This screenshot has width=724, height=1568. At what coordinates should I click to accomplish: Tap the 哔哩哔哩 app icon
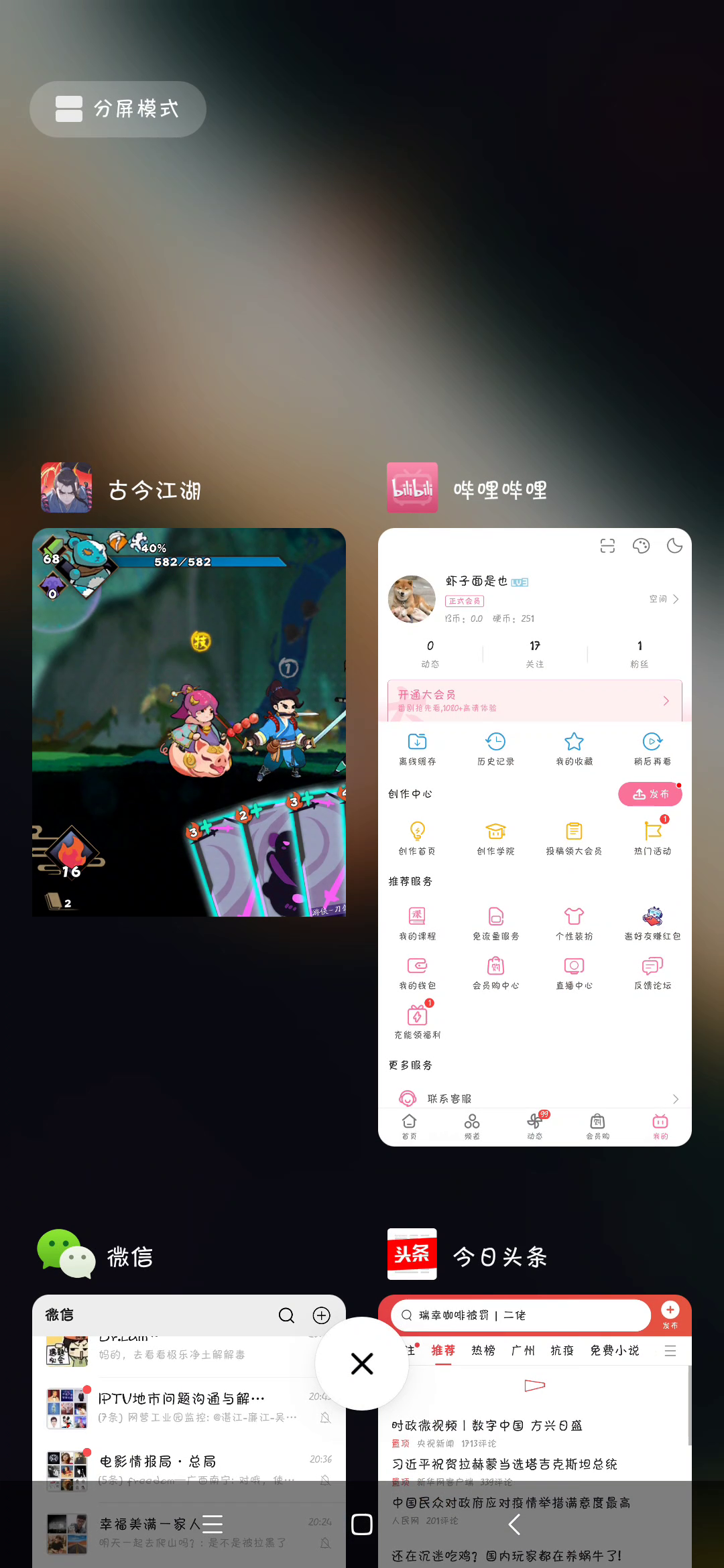(x=412, y=488)
